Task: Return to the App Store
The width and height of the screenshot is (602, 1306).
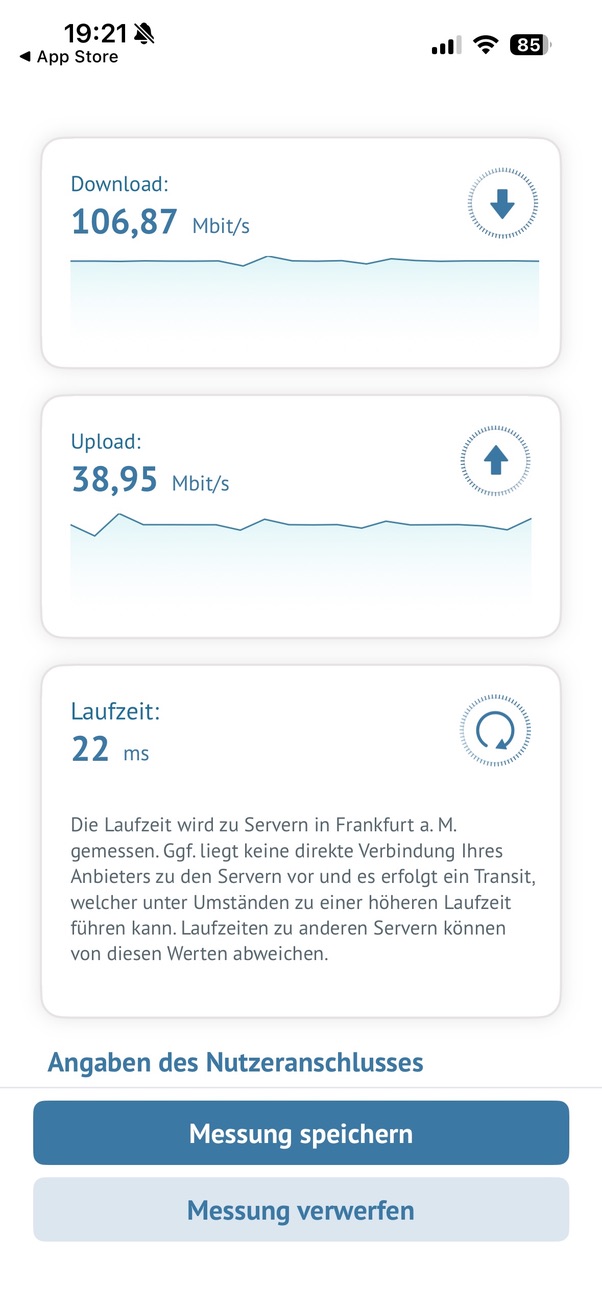Action: [x=68, y=57]
